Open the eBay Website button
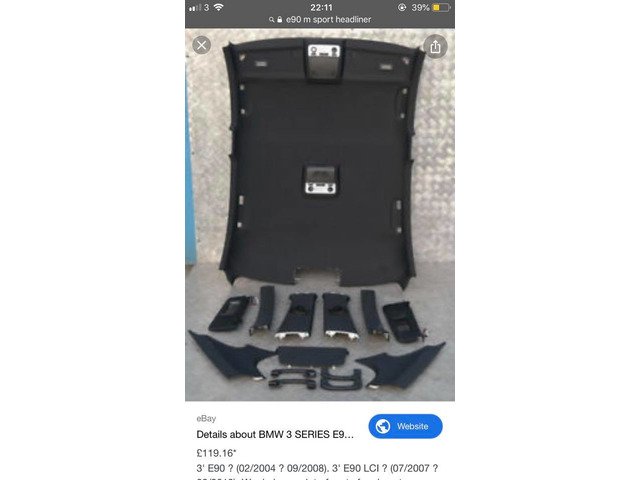The height and width of the screenshot is (480, 640). (405, 426)
